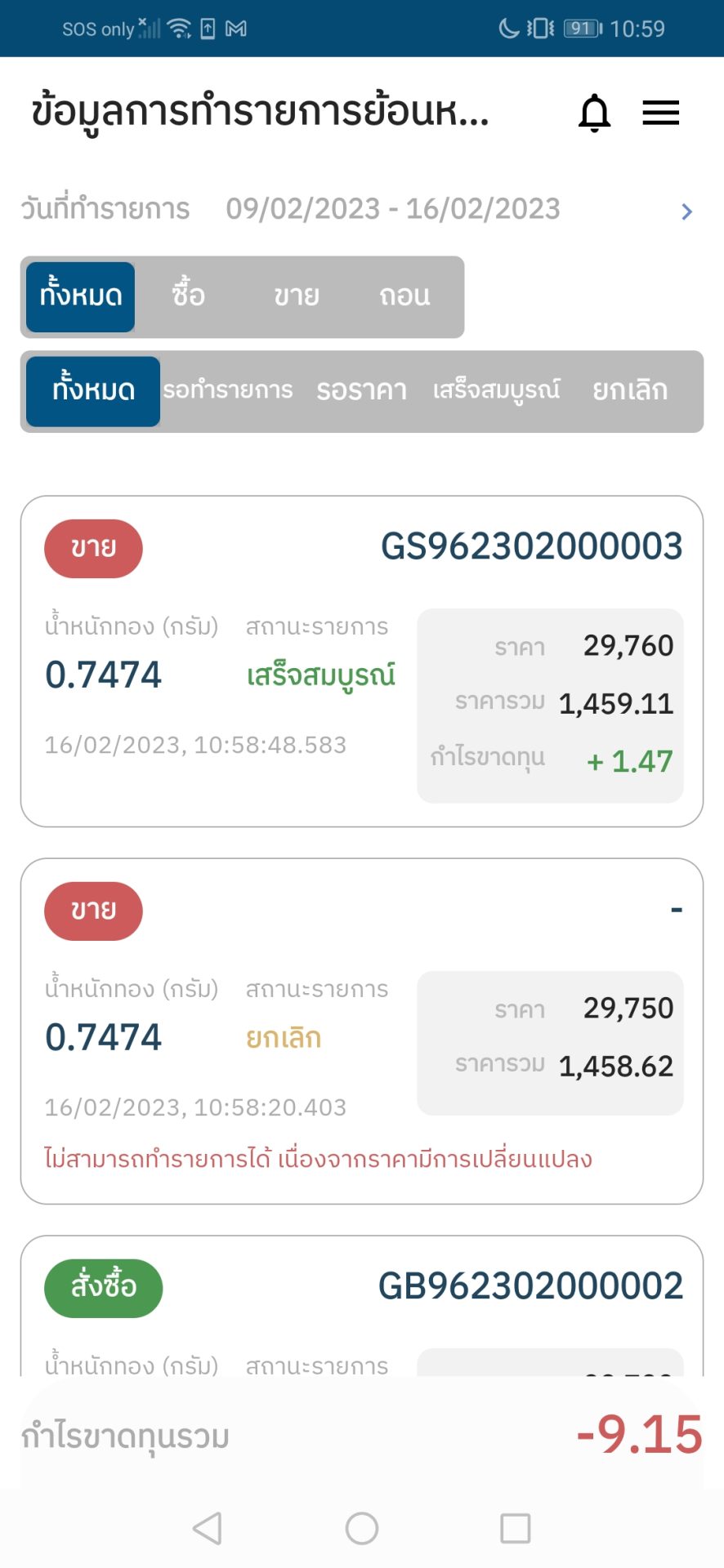724x1568 pixels.
Task: Filter by ซื้อ transactions
Action: [x=188, y=296]
